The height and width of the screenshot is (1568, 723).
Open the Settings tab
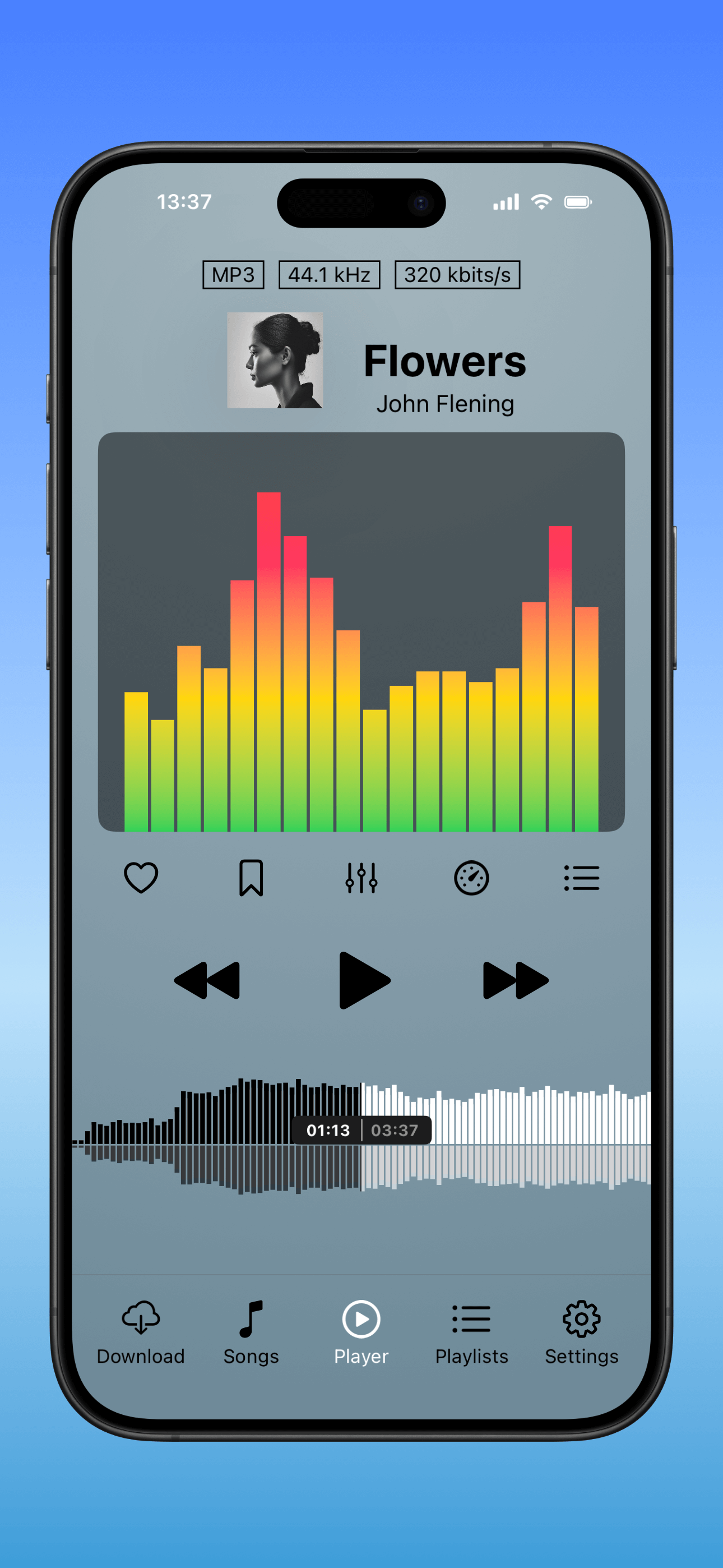tap(581, 1333)
